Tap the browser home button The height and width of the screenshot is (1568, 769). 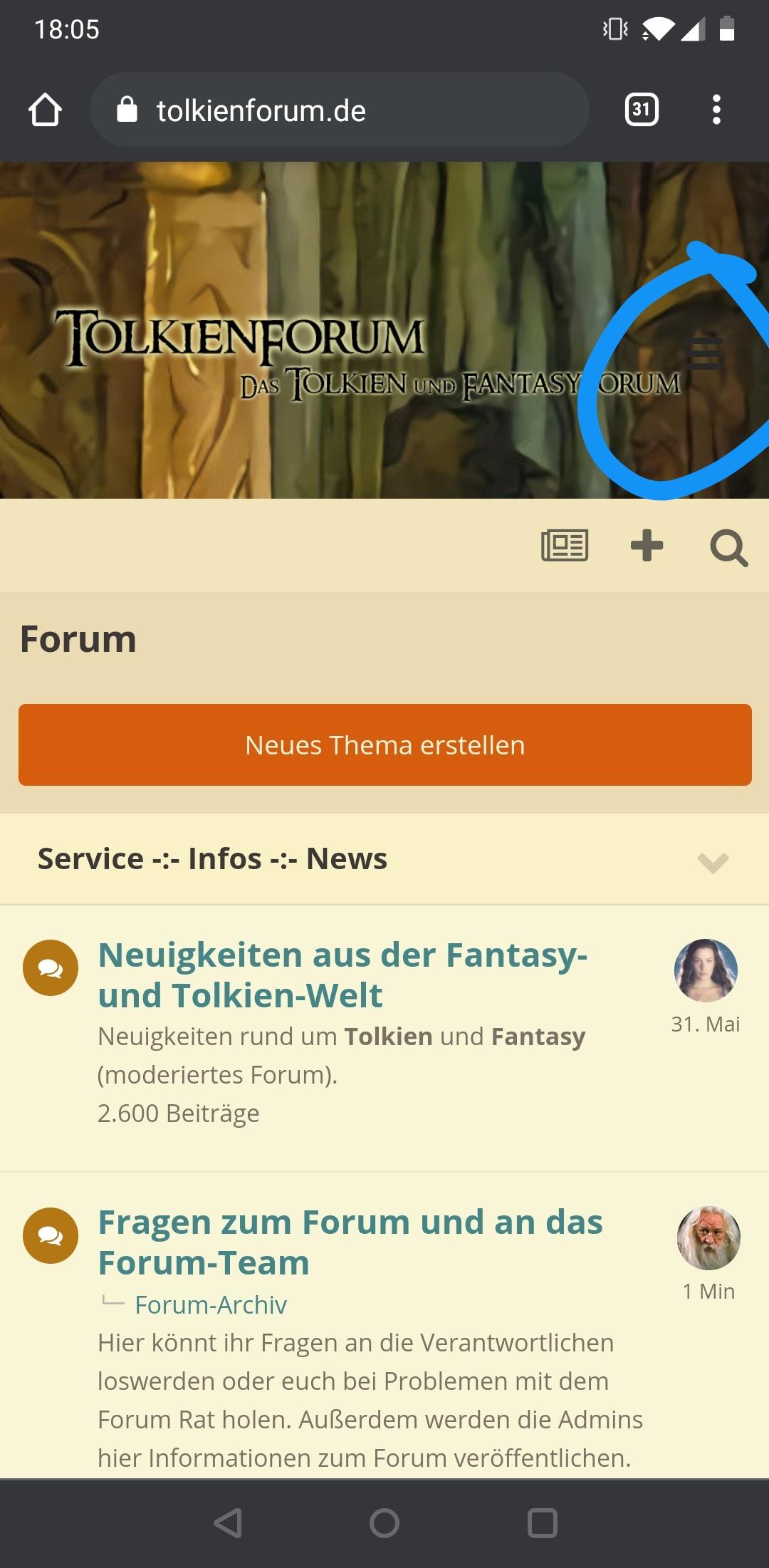[x=45, y=110]
